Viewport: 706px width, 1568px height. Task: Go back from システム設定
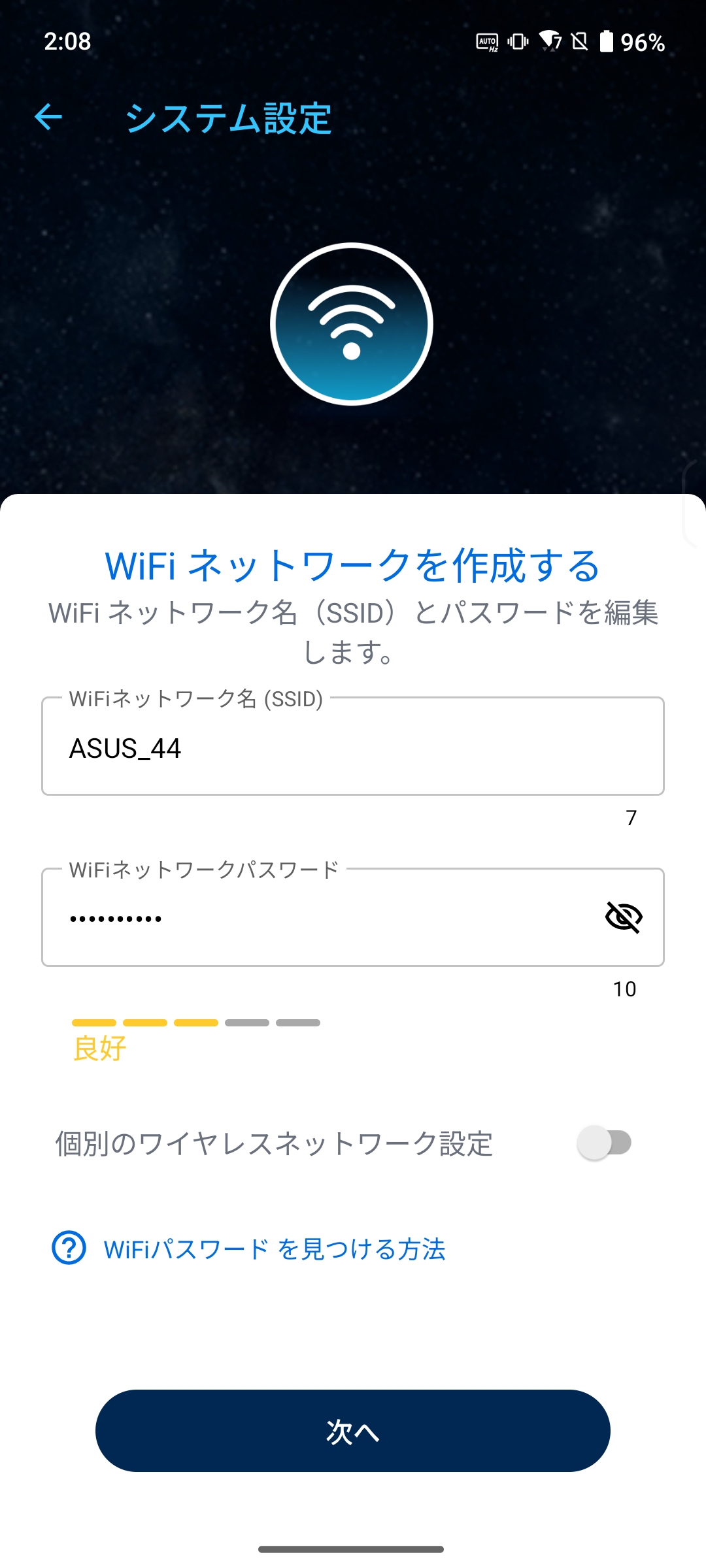[x=48, y=118]
